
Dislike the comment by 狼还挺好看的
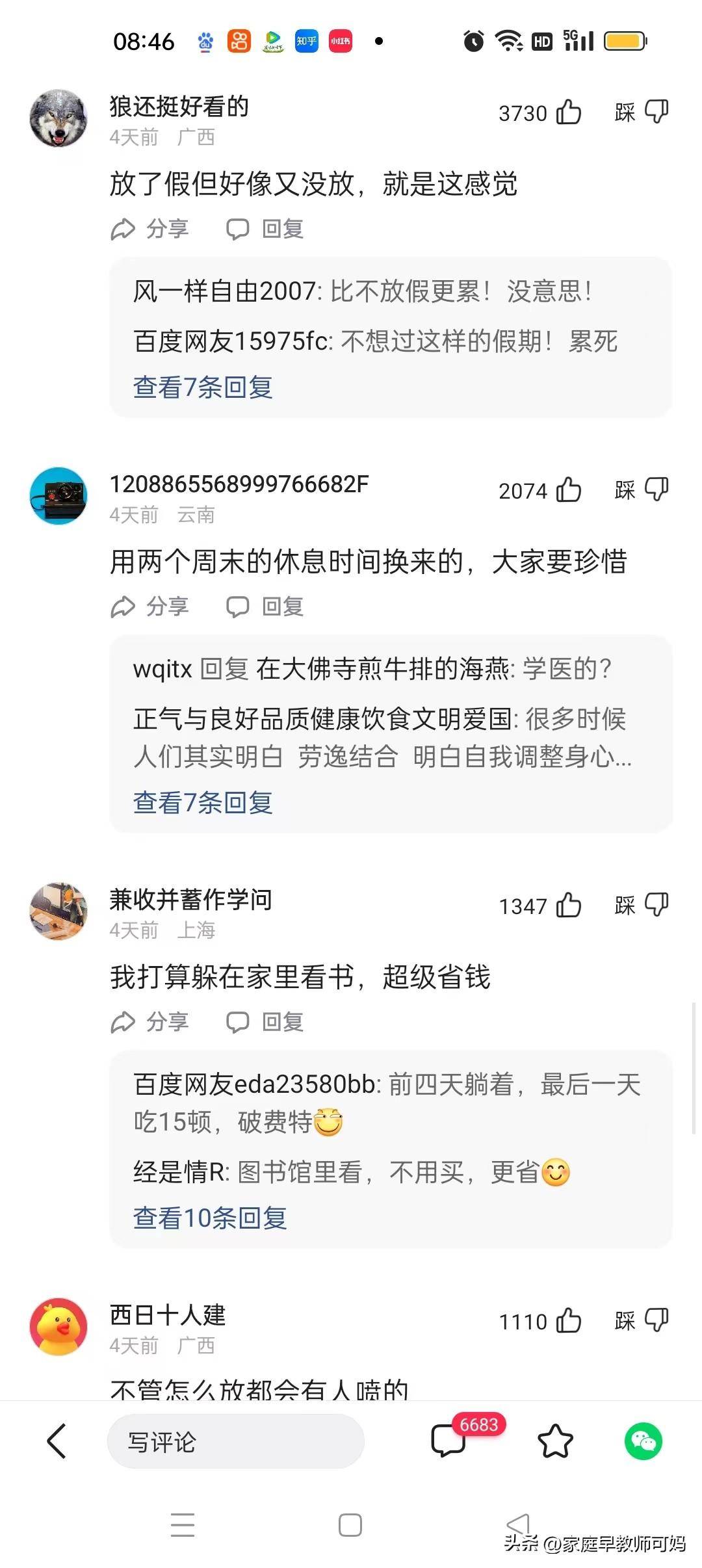pyautogui.click(x=655, y=112)
